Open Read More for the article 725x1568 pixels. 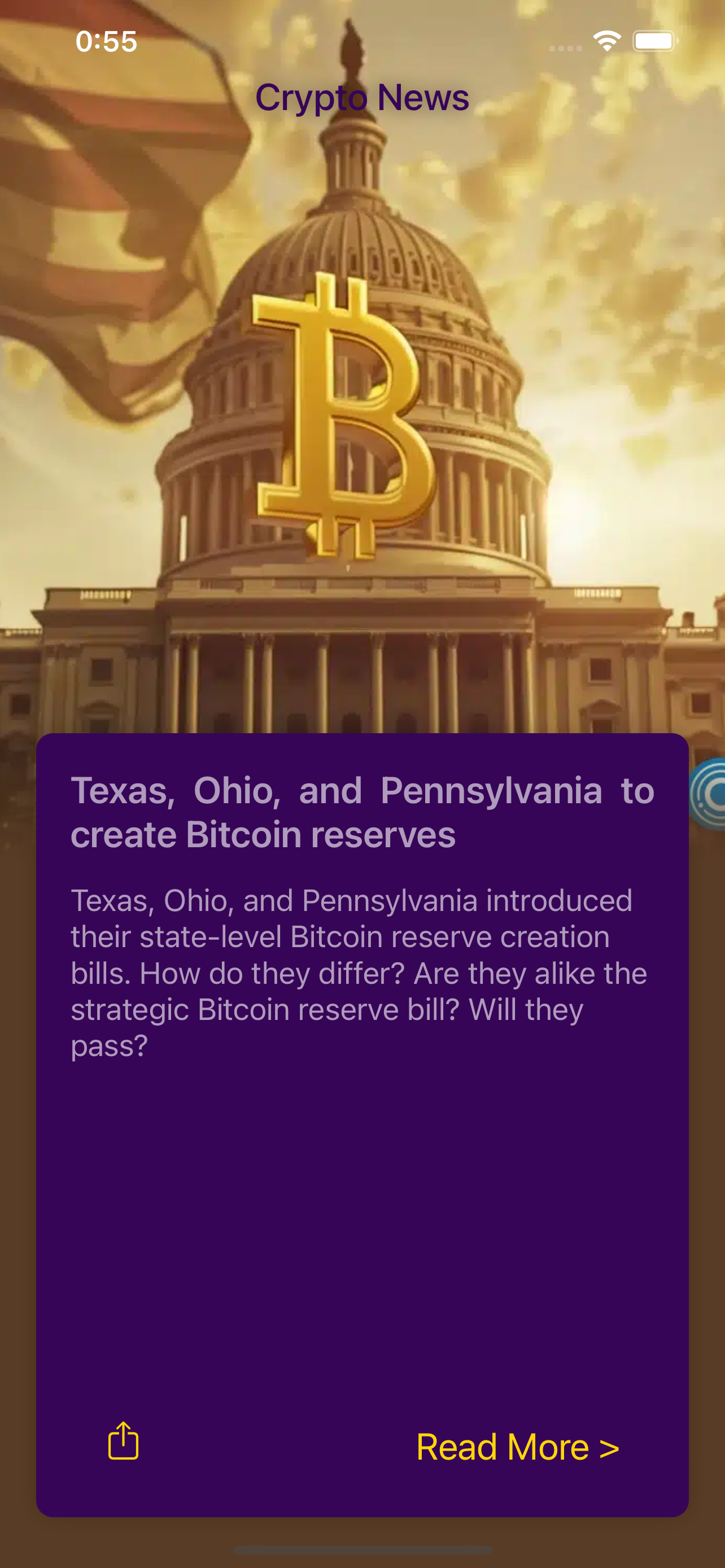pos(517,1447)
